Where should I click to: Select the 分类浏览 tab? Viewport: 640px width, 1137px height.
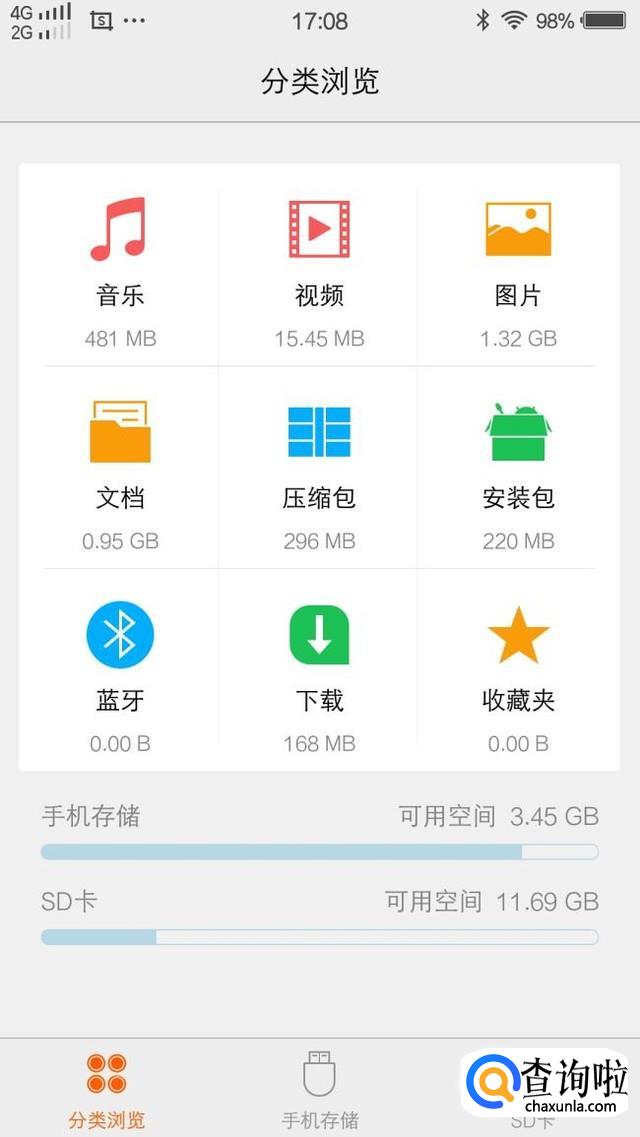tap(106, 1088)
